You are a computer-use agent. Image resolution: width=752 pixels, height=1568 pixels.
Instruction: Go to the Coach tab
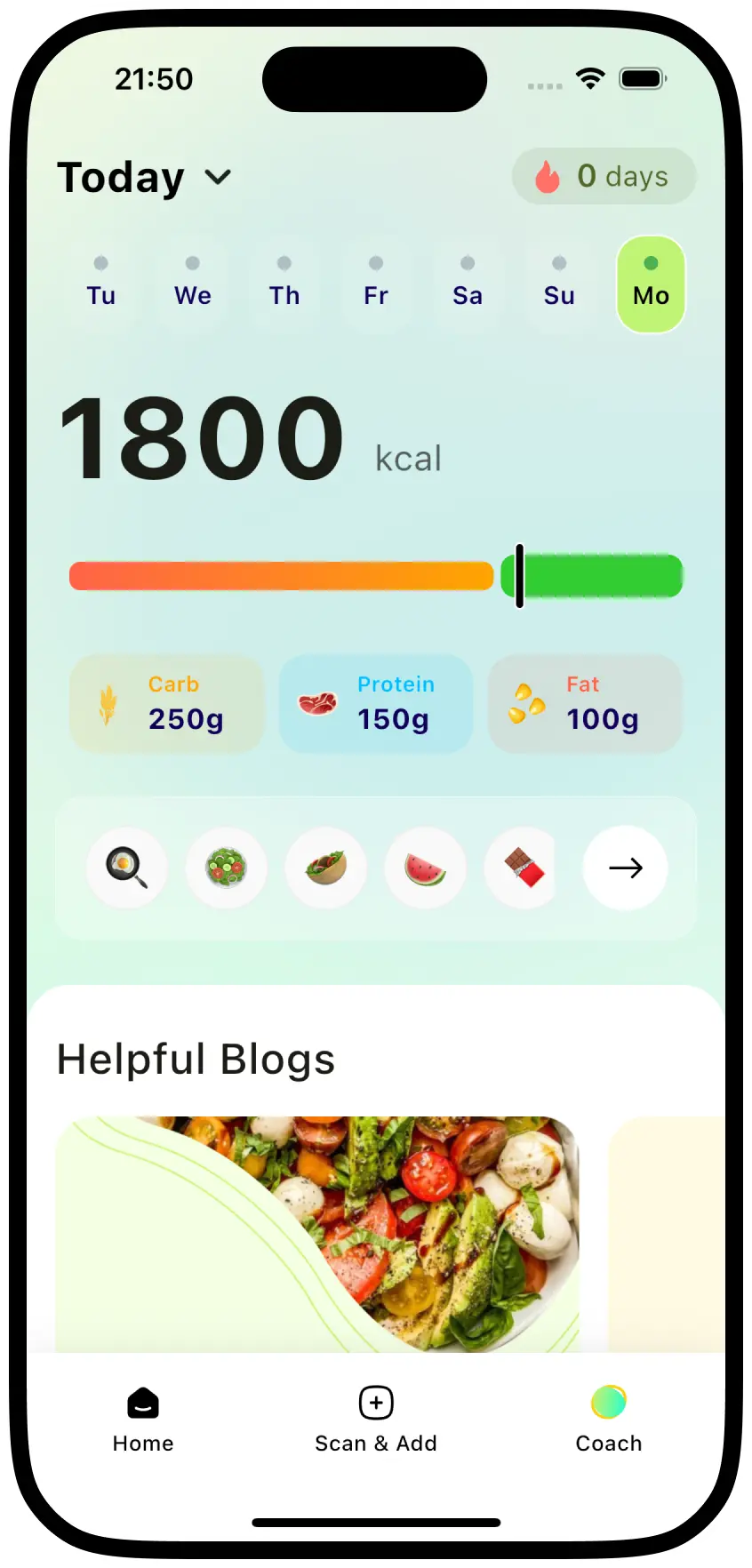[609, 1420]
